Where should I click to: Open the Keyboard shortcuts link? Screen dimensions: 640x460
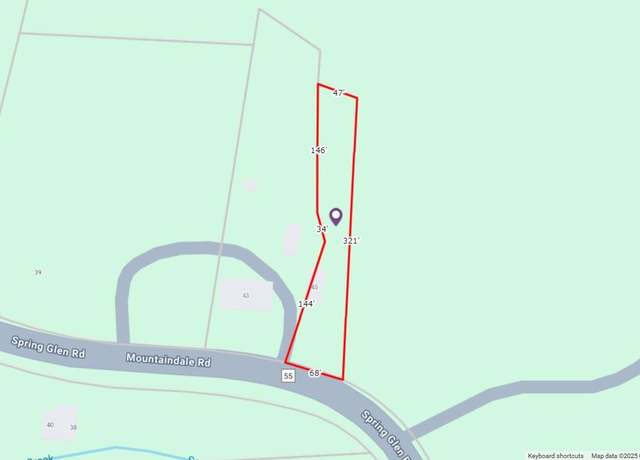pyautogui.click(x=556, y=455)
